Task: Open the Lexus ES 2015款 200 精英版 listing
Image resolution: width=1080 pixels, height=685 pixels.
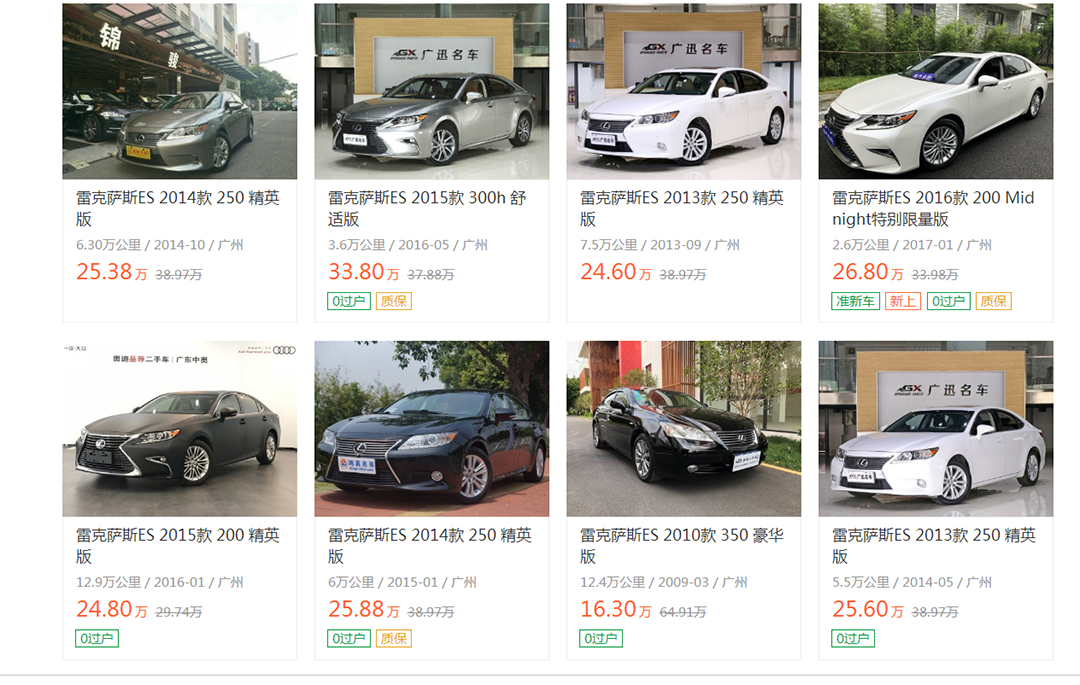Action: [x=179, y=545]
